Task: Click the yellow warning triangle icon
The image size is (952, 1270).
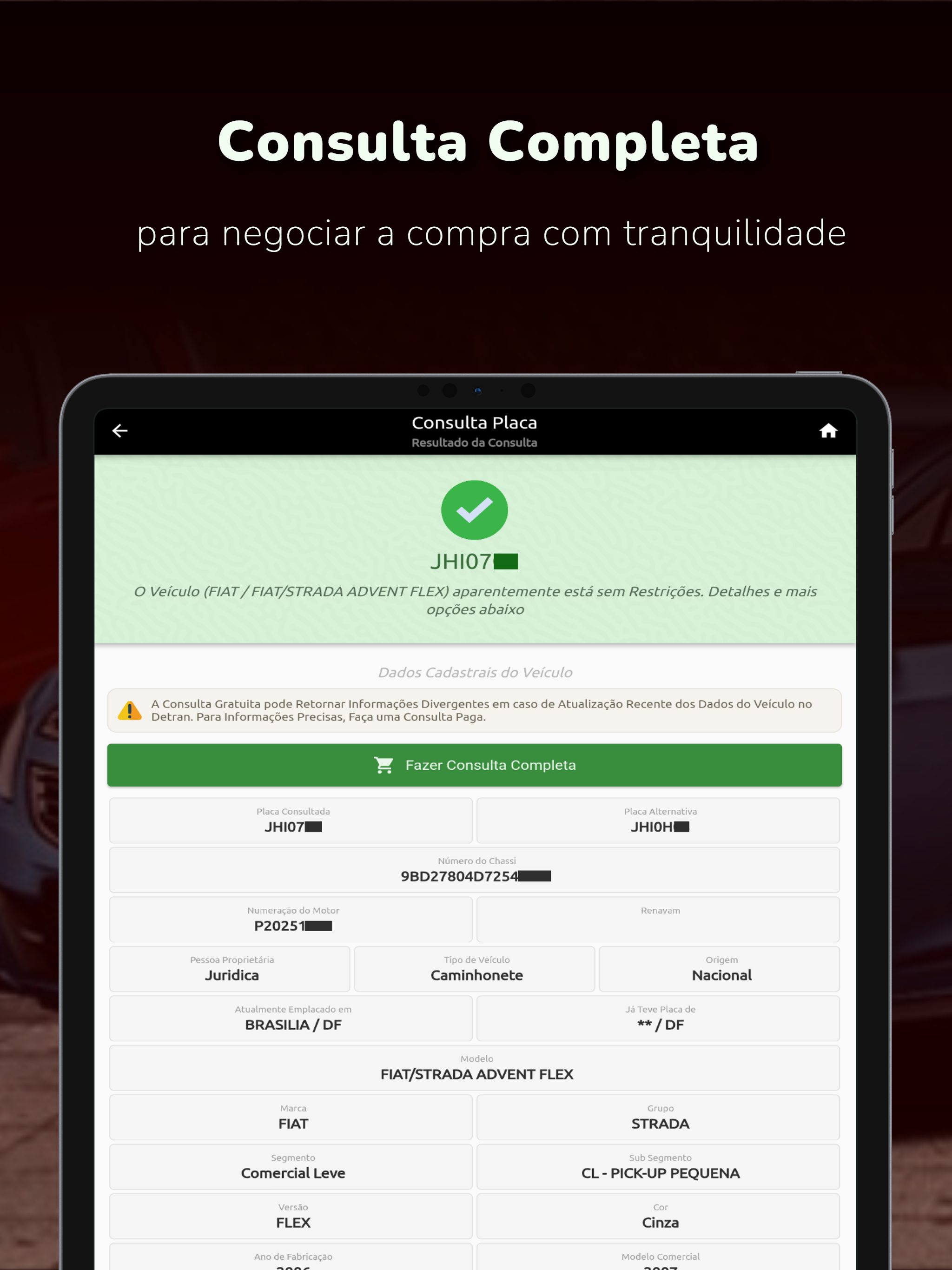Action: (130, 710)
